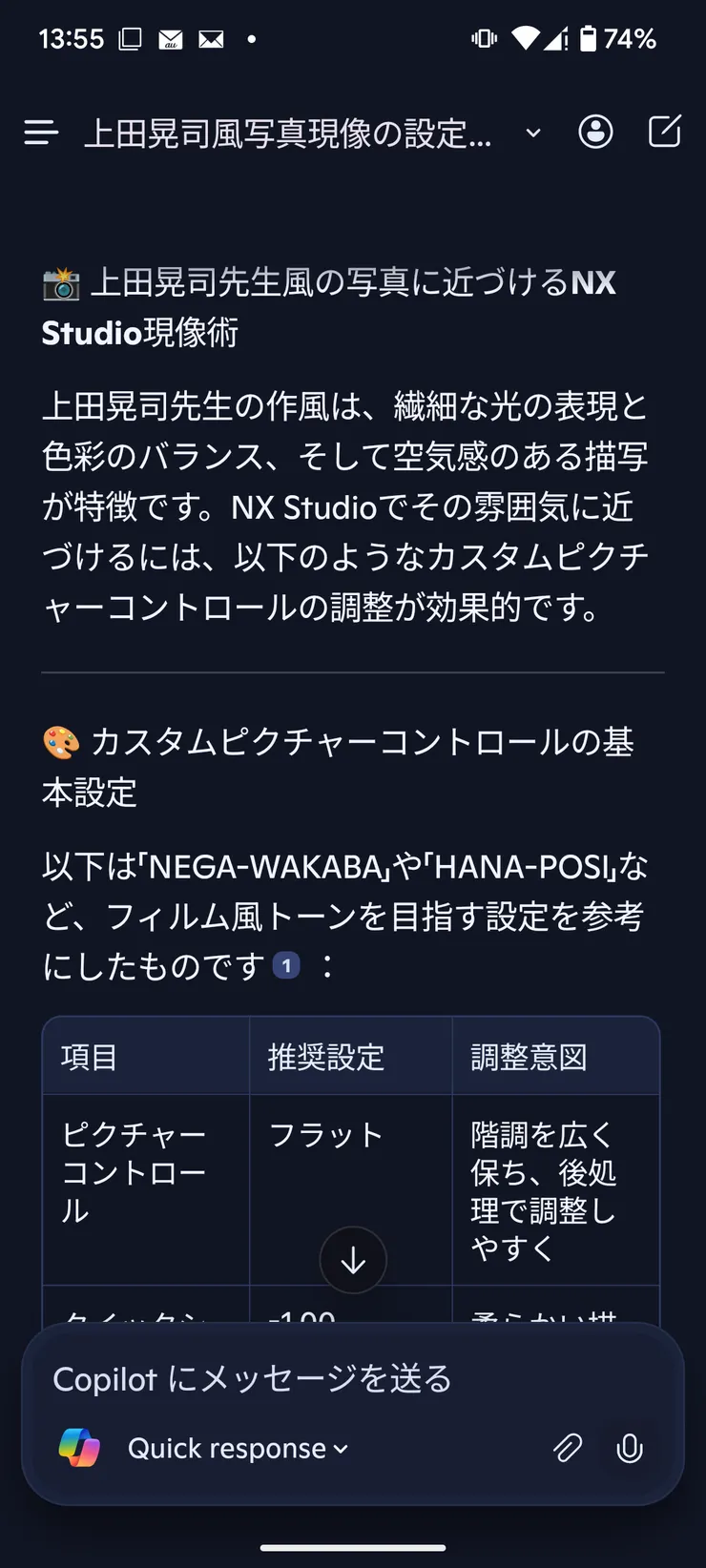Start a new chat

664,132
